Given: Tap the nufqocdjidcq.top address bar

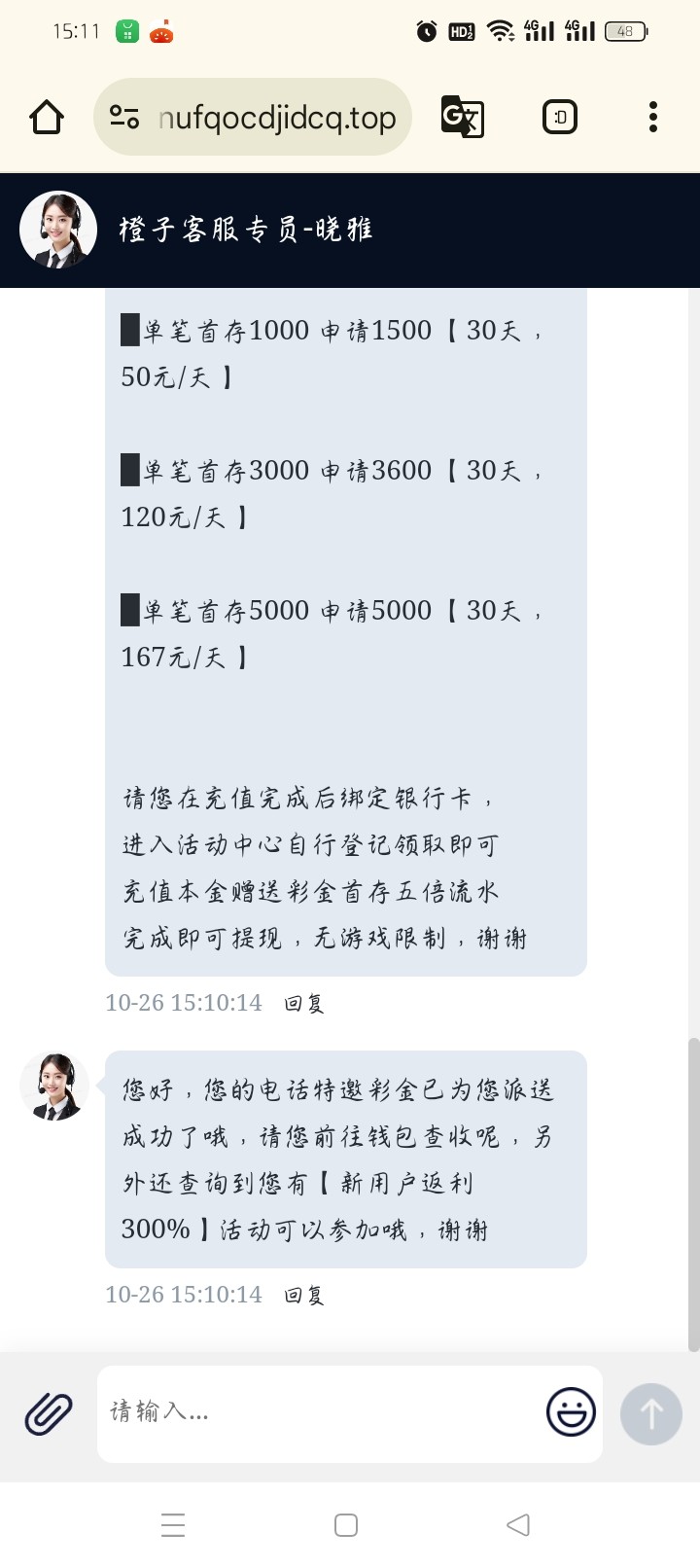Looking at the screenshot, I should 276,118.
